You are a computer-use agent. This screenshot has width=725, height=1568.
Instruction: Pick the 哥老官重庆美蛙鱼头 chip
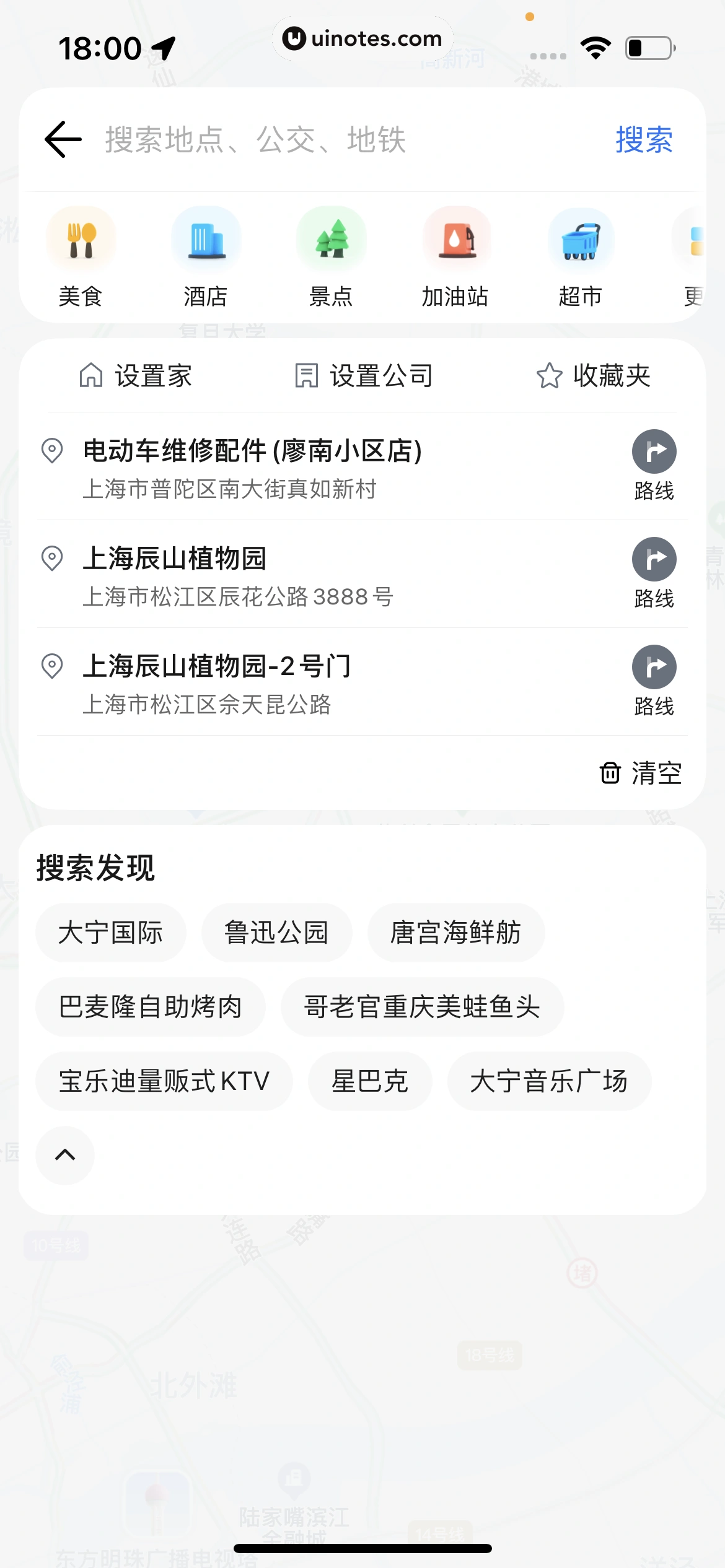tap(422, 1007)
